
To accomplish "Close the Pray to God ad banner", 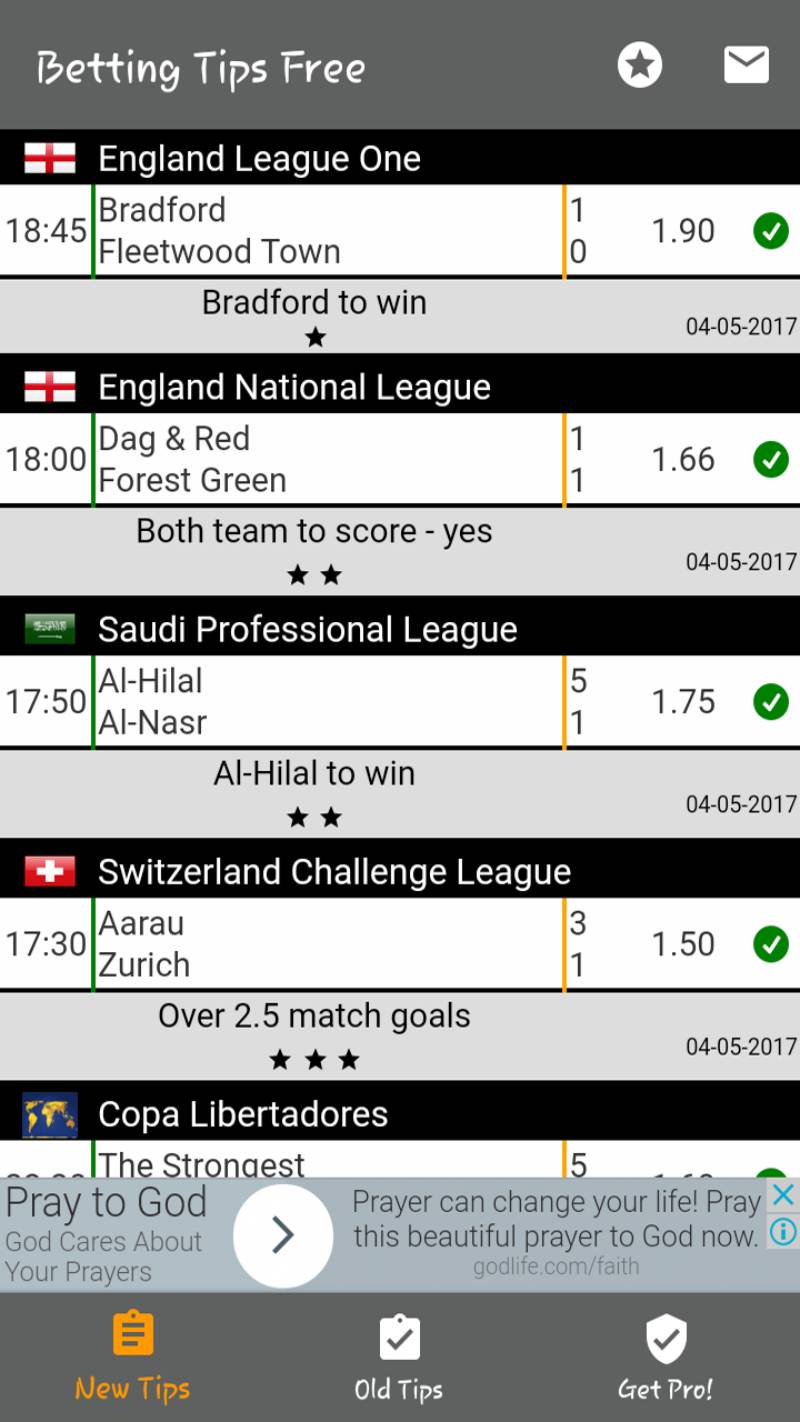I will pos(784,1194).
